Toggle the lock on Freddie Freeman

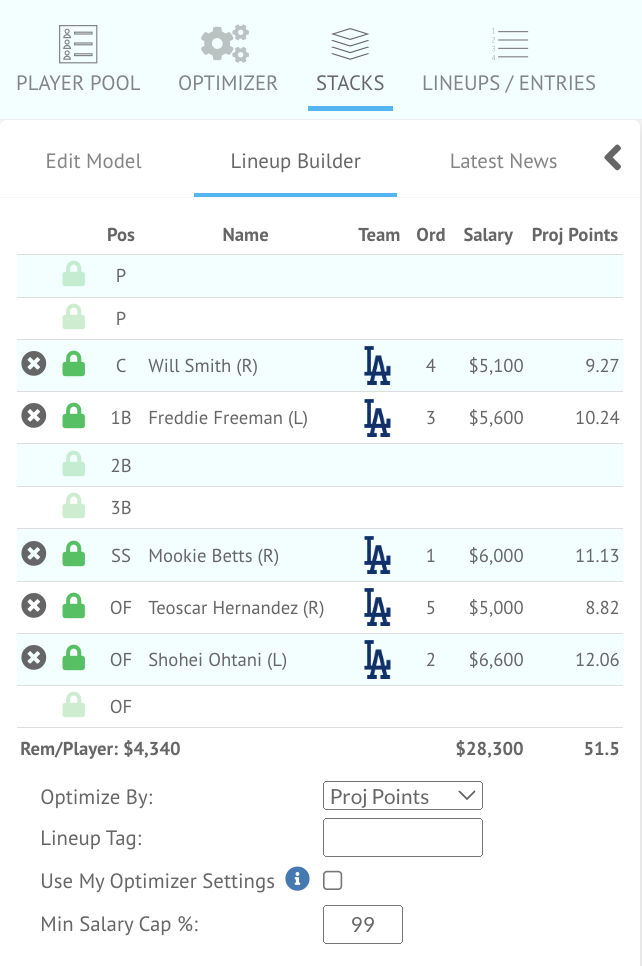pyautogui.click(x=73, y=417)
